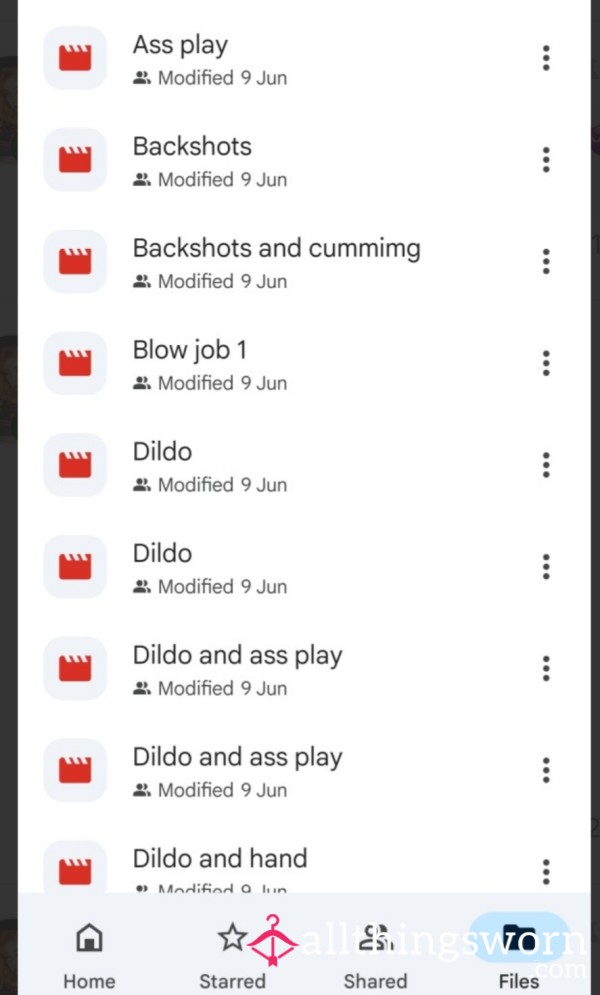Open the overflow menu for Ass play
This screenshot has width=600, height=995.
[x=545, y=58]
